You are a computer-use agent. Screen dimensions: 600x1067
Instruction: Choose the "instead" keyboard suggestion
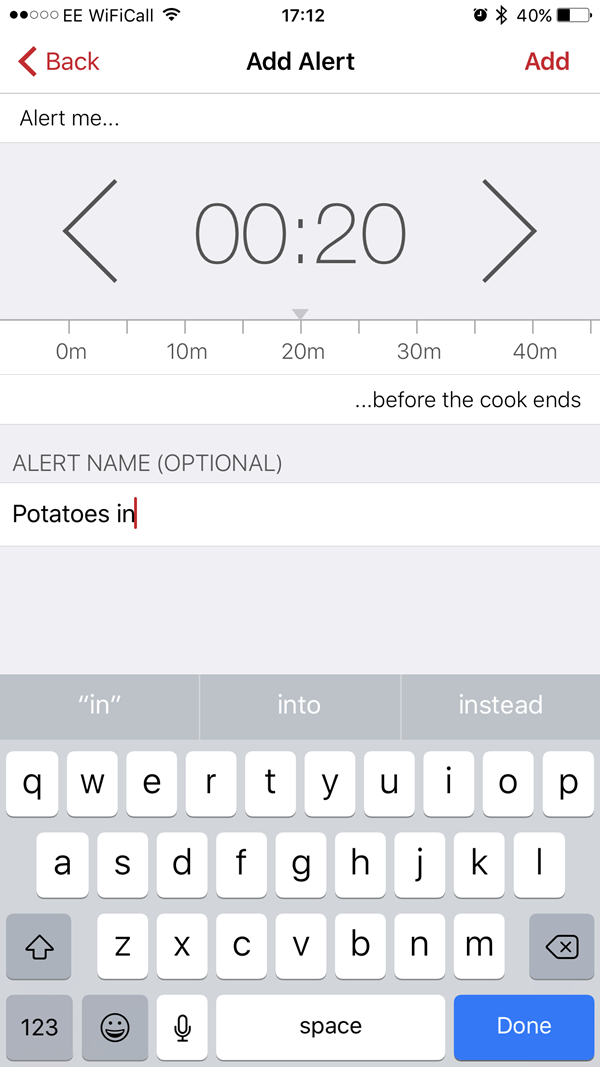click(501, 705)
